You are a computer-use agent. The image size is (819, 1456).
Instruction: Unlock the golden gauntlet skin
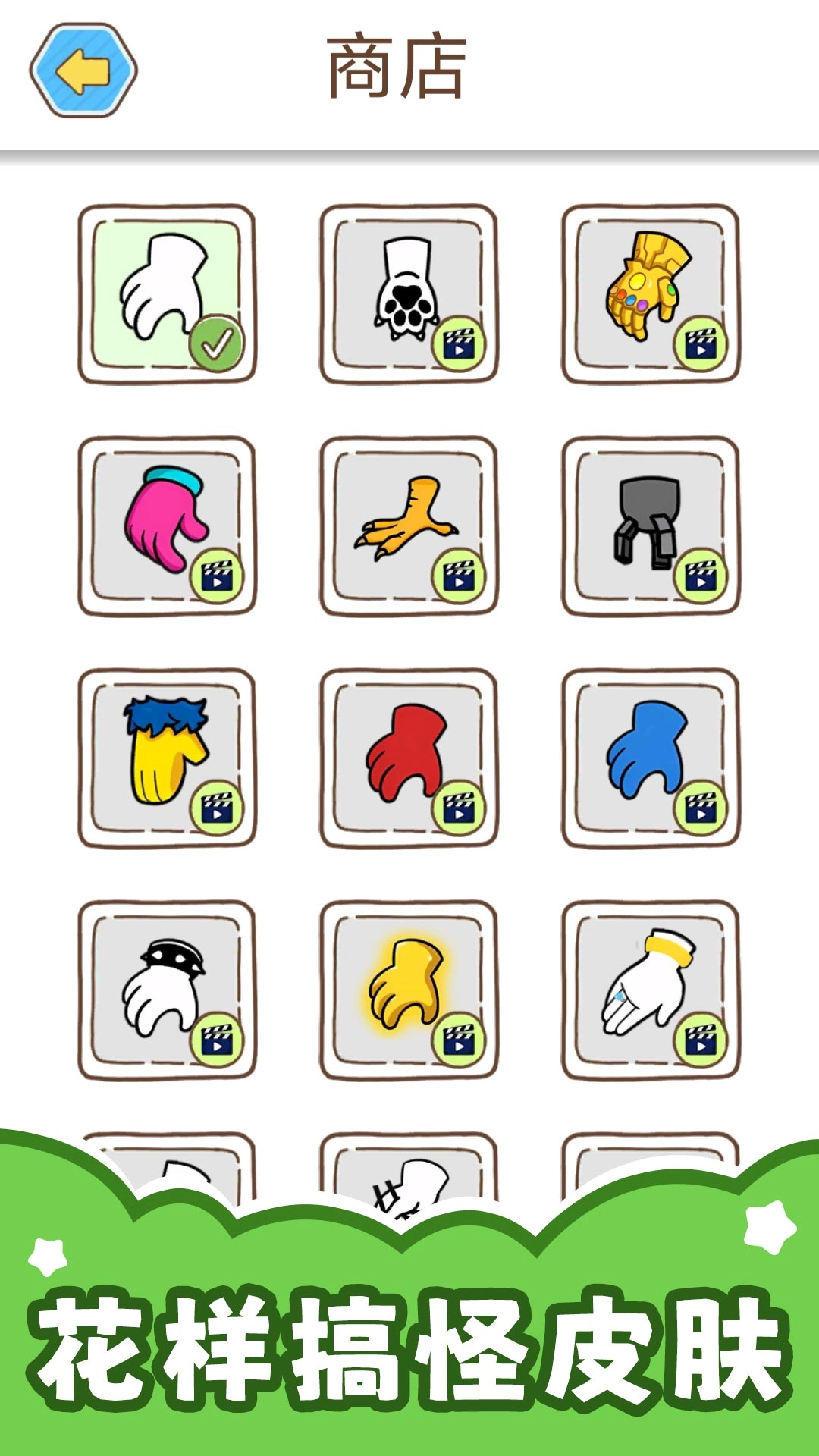651,293
